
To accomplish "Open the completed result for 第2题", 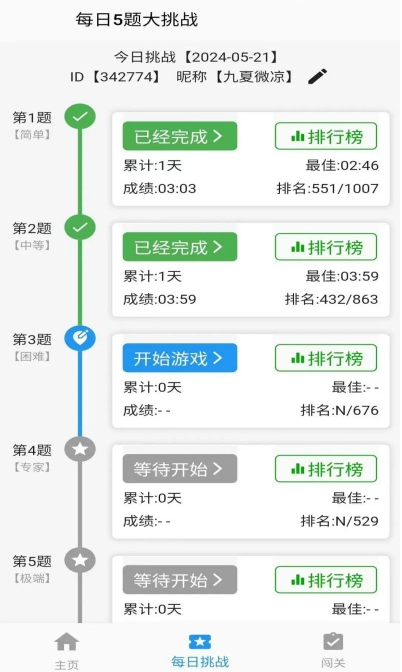I will [180, 247].
